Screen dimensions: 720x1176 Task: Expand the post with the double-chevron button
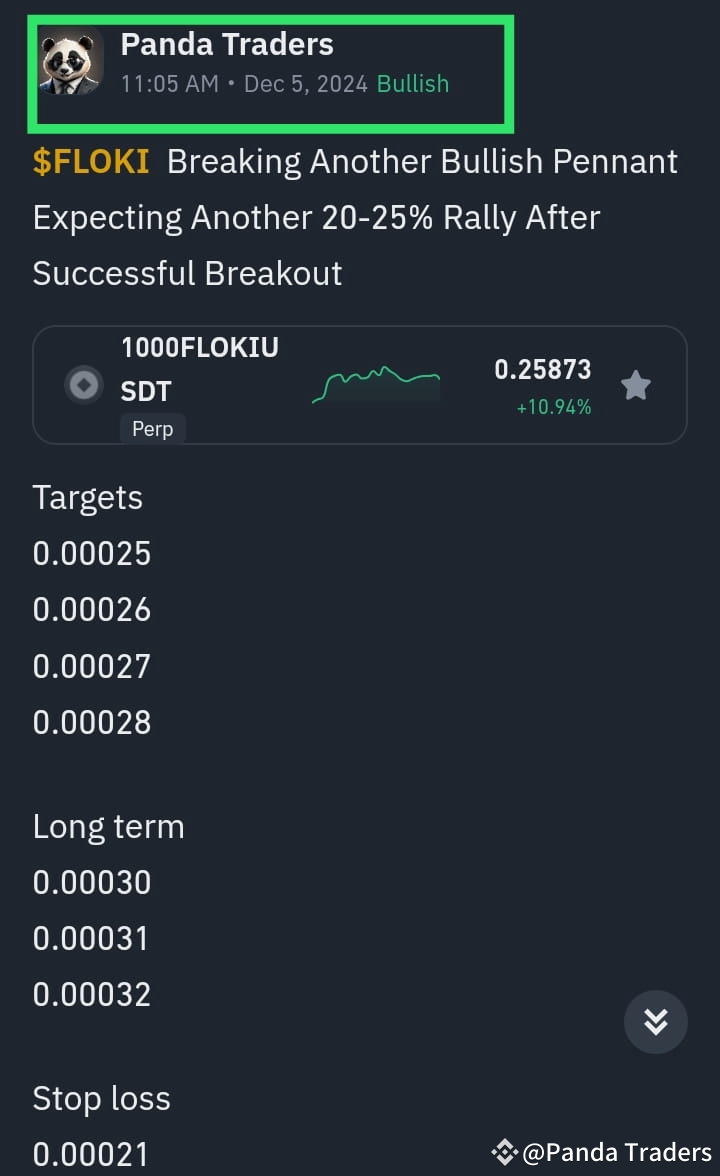[x=656, y=1022]
